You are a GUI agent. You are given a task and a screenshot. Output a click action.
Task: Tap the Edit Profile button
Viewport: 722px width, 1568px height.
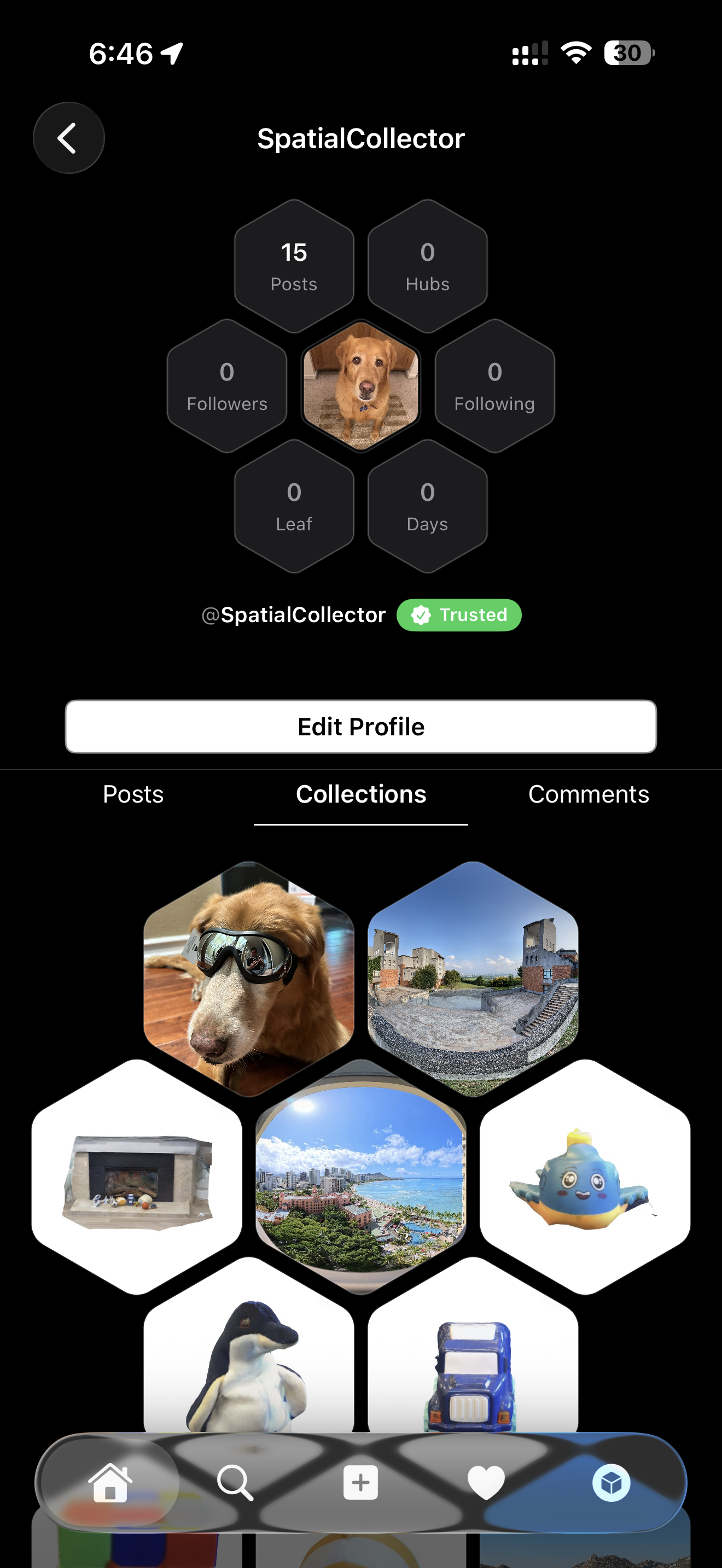[360, 727]
